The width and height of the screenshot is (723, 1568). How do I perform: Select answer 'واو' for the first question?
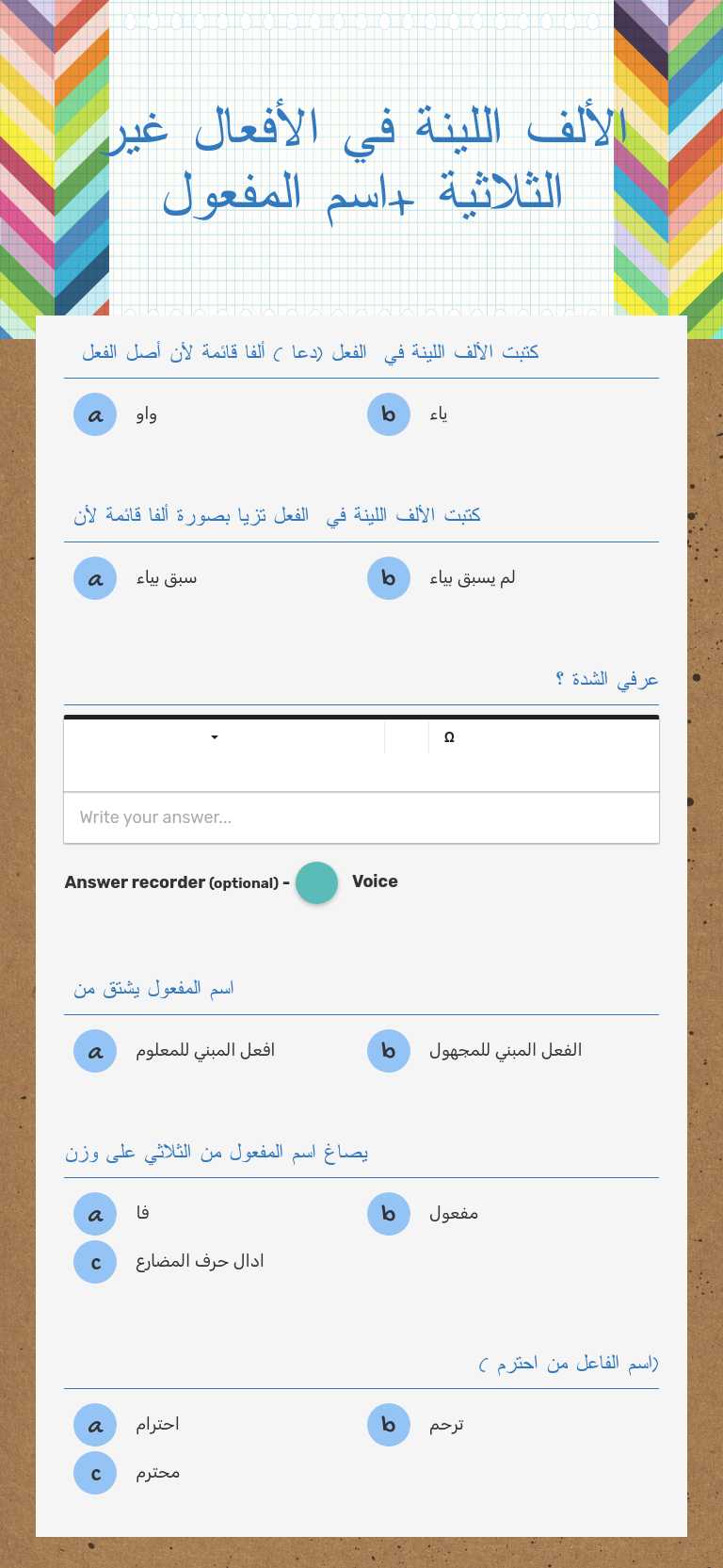(94, 414)
